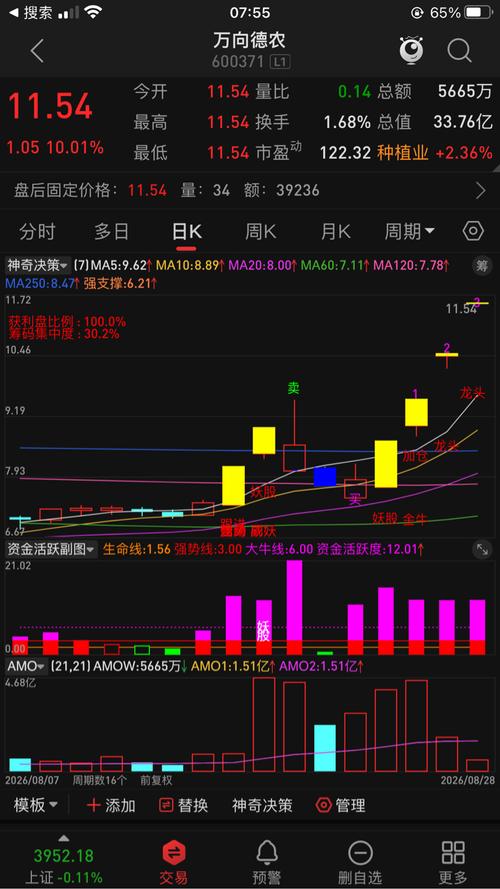
Task: Expand the sub-chart to fullscreen
Action: point(482,549)
